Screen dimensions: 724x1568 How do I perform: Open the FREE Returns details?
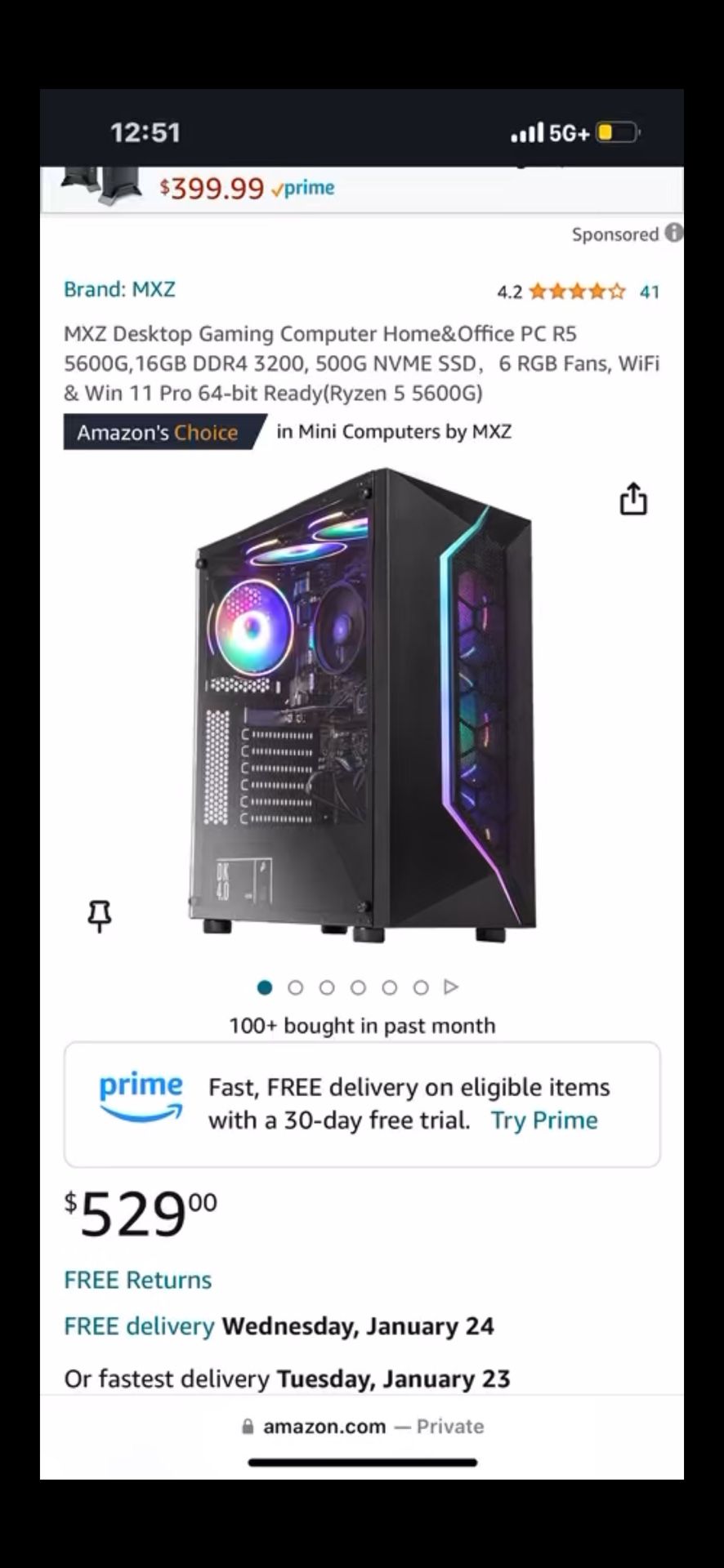coord(137,1280)
